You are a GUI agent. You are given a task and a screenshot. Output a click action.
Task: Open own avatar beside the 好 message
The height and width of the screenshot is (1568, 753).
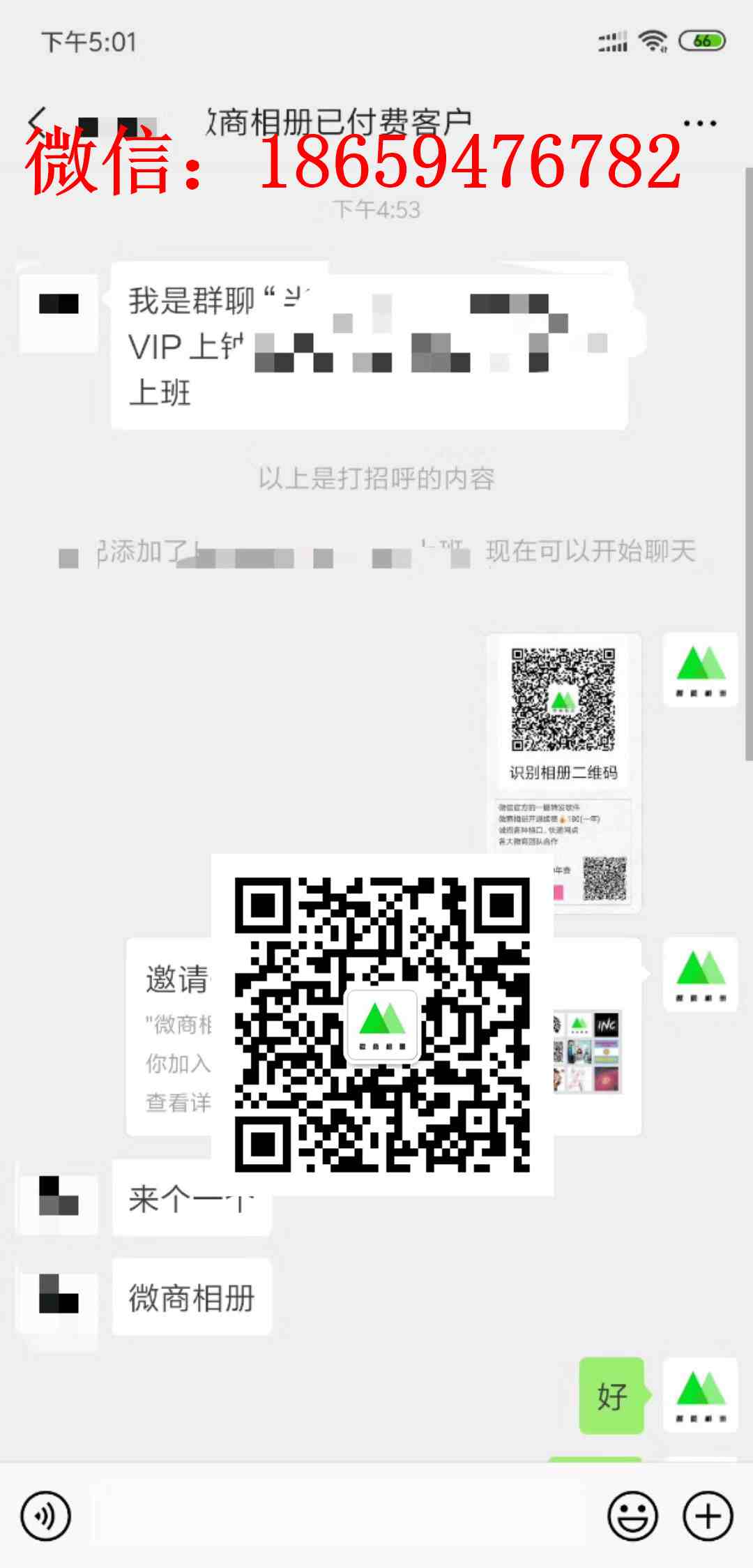700,1396
